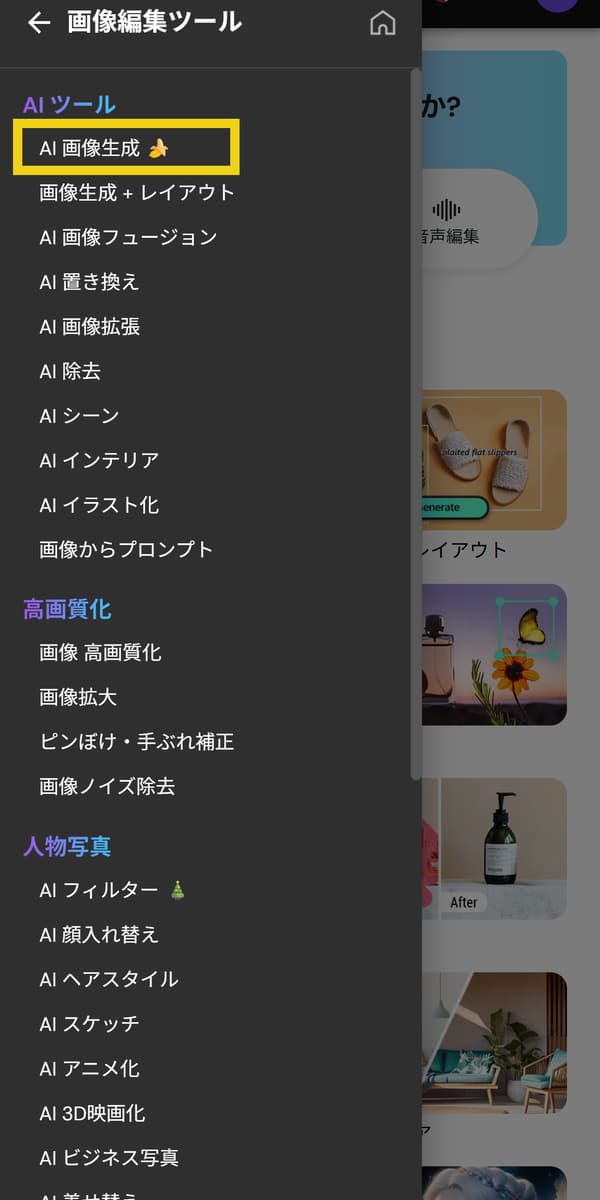The image size is (600, 1200).
Task: Go back from 画像編集ツール menu
Action: coord(39,23)
